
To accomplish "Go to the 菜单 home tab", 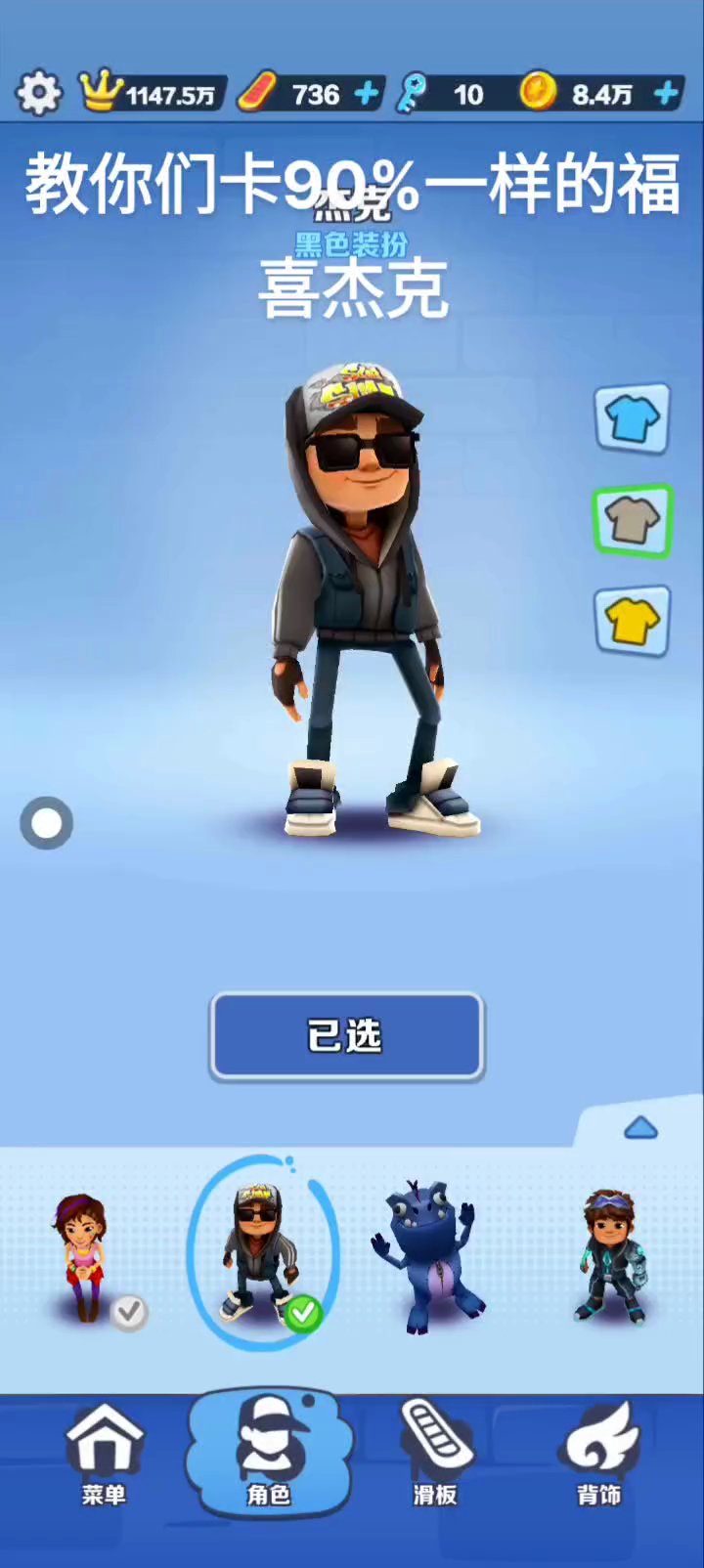I will (104, 1455).
